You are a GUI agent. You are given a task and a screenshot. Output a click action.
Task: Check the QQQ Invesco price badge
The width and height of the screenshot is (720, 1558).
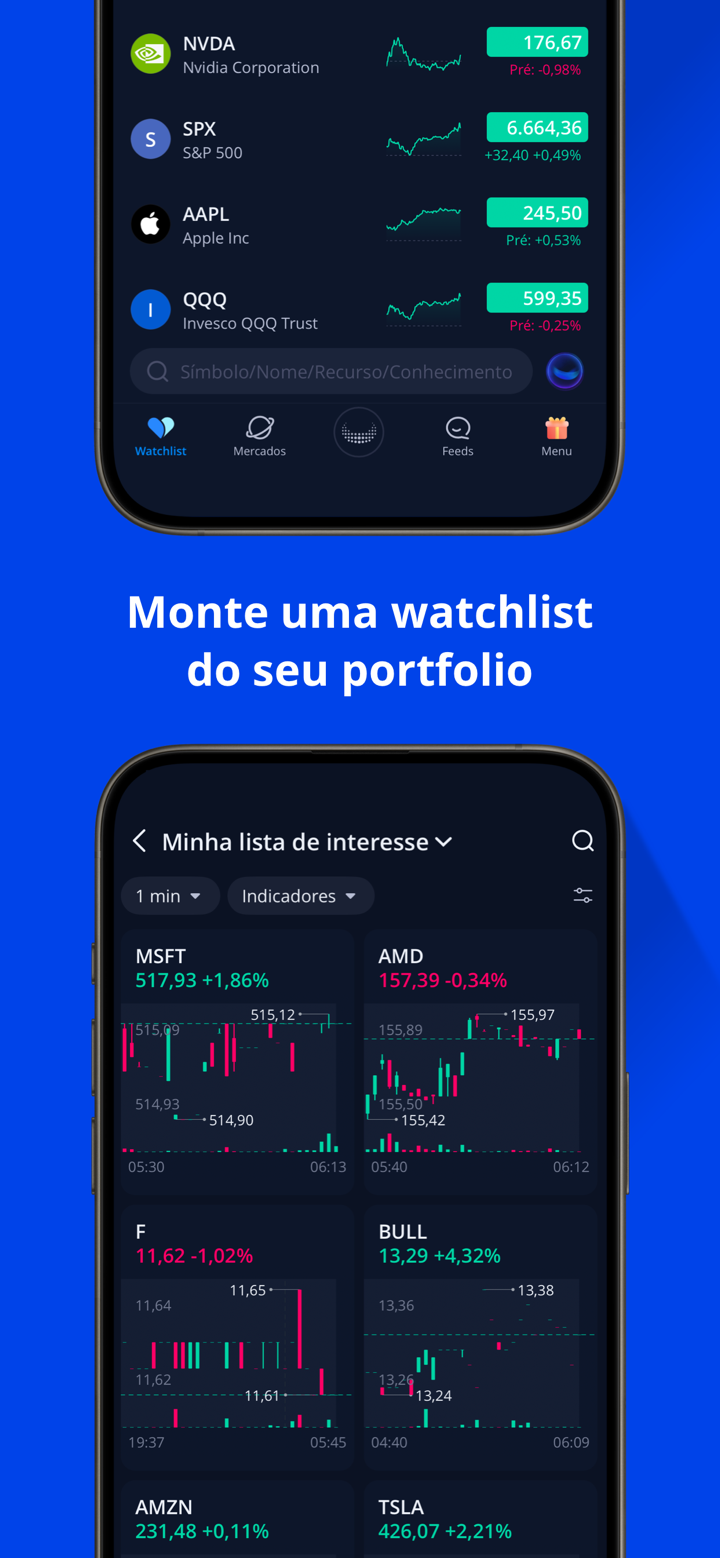tap(536, 297)
